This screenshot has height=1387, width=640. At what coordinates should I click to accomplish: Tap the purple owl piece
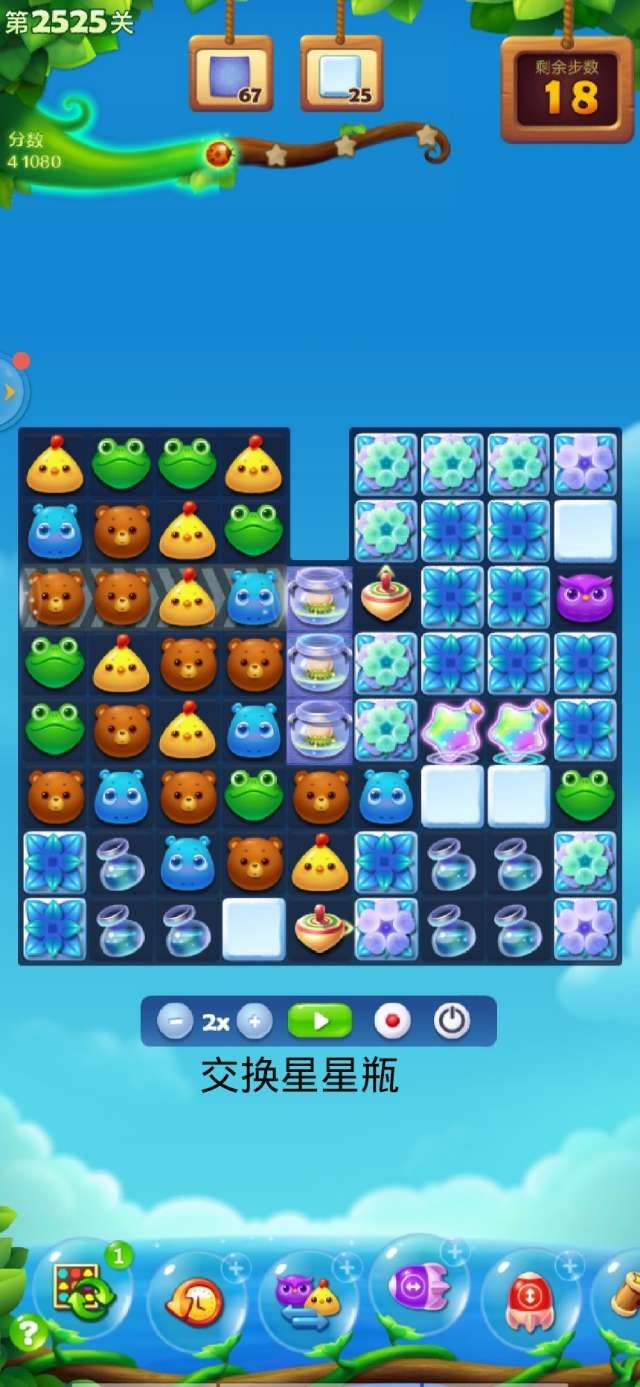(x=585, y=597)
